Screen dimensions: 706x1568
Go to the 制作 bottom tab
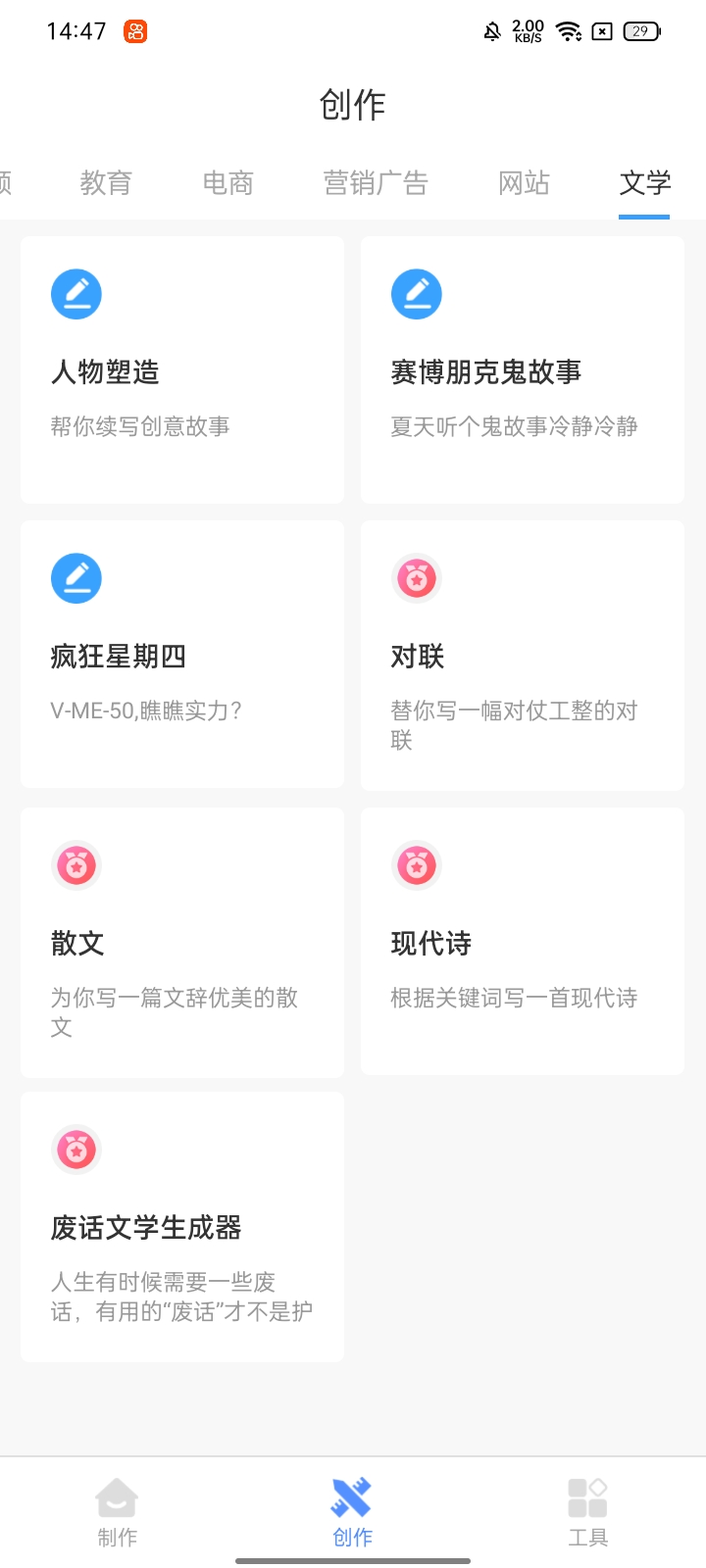(118, 1512)
